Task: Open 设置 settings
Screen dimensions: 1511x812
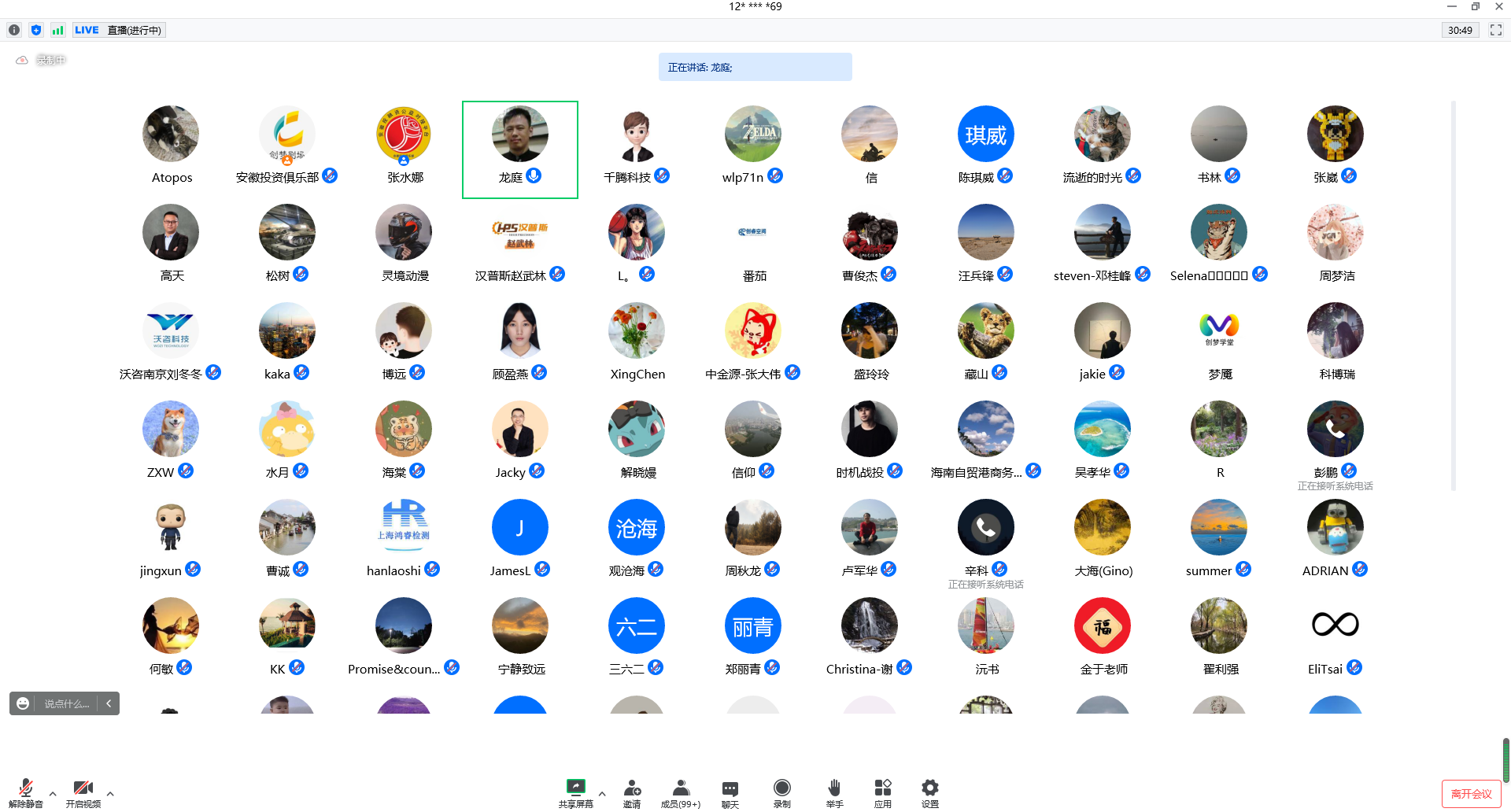Action: coord(930,792)
